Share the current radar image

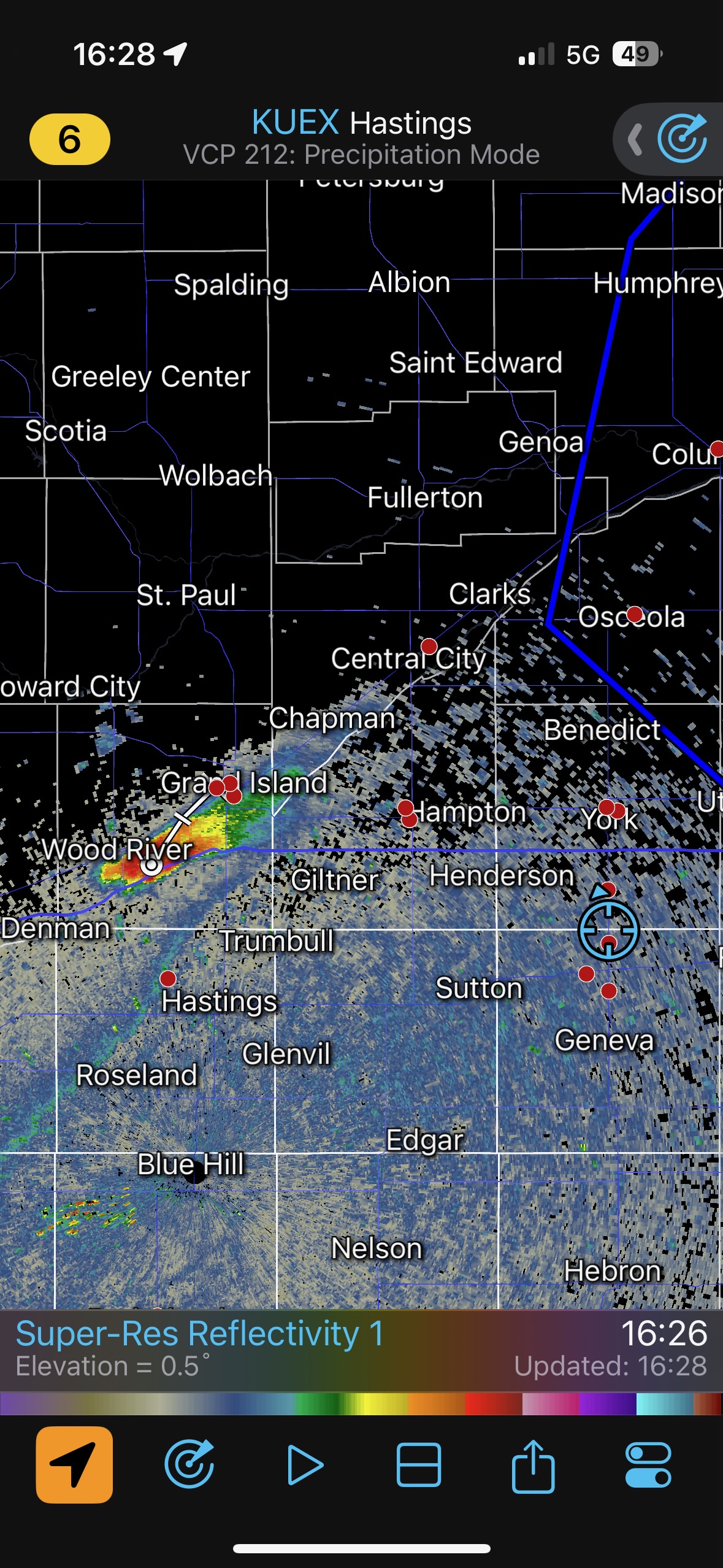click(x=533, y=1464)
